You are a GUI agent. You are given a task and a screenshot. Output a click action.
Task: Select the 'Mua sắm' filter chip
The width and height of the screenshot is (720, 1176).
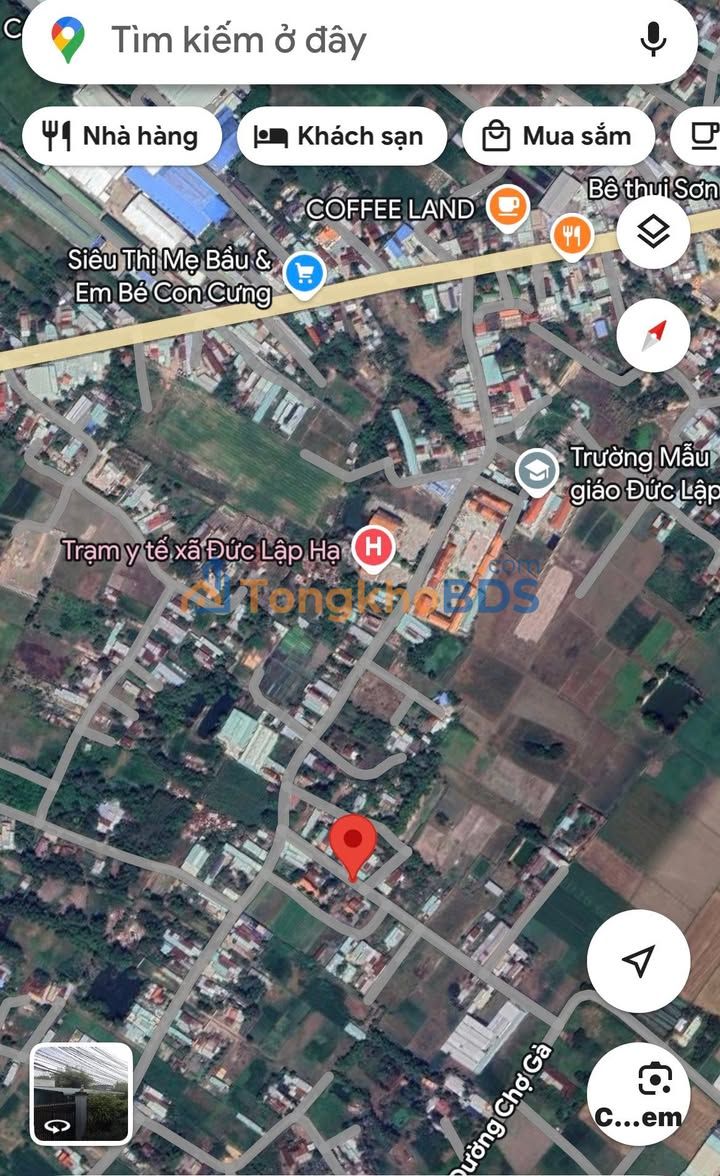point(558,136)
